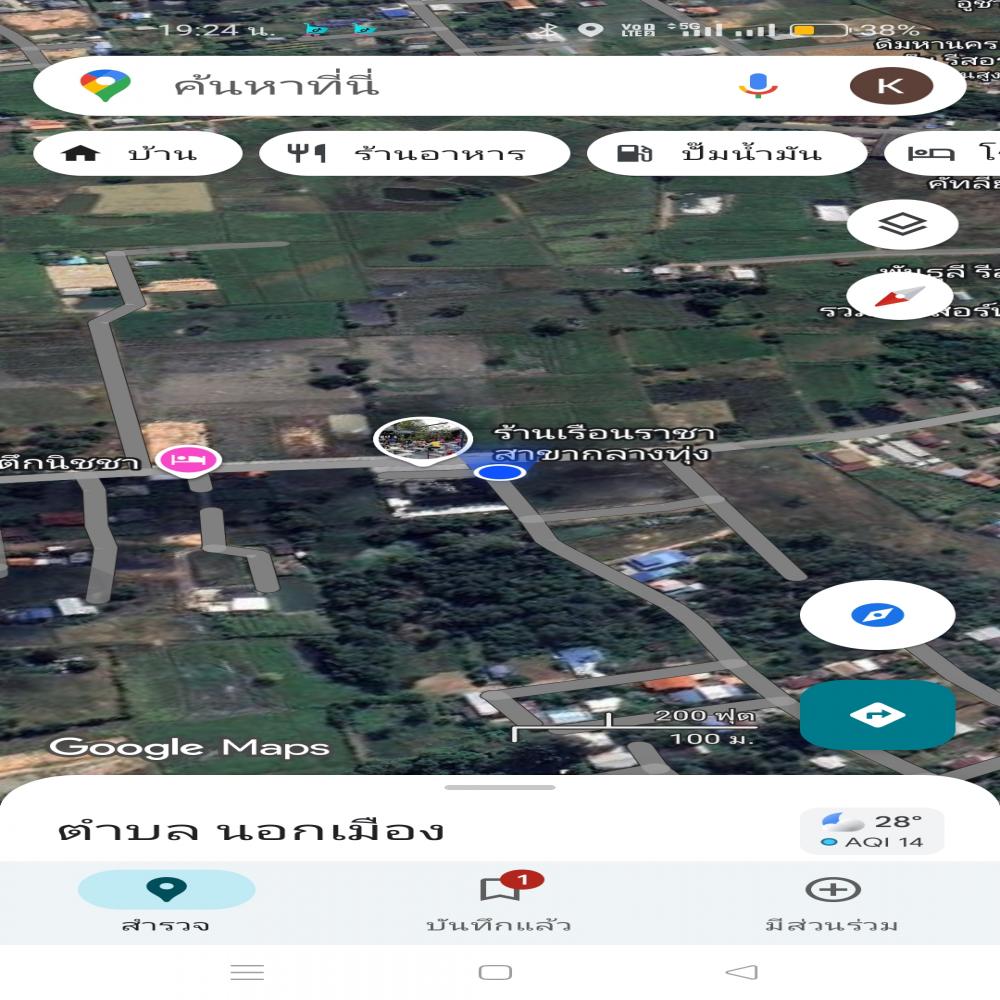
Task: Select the pink hotel pin on map
Action: point(188,460)
